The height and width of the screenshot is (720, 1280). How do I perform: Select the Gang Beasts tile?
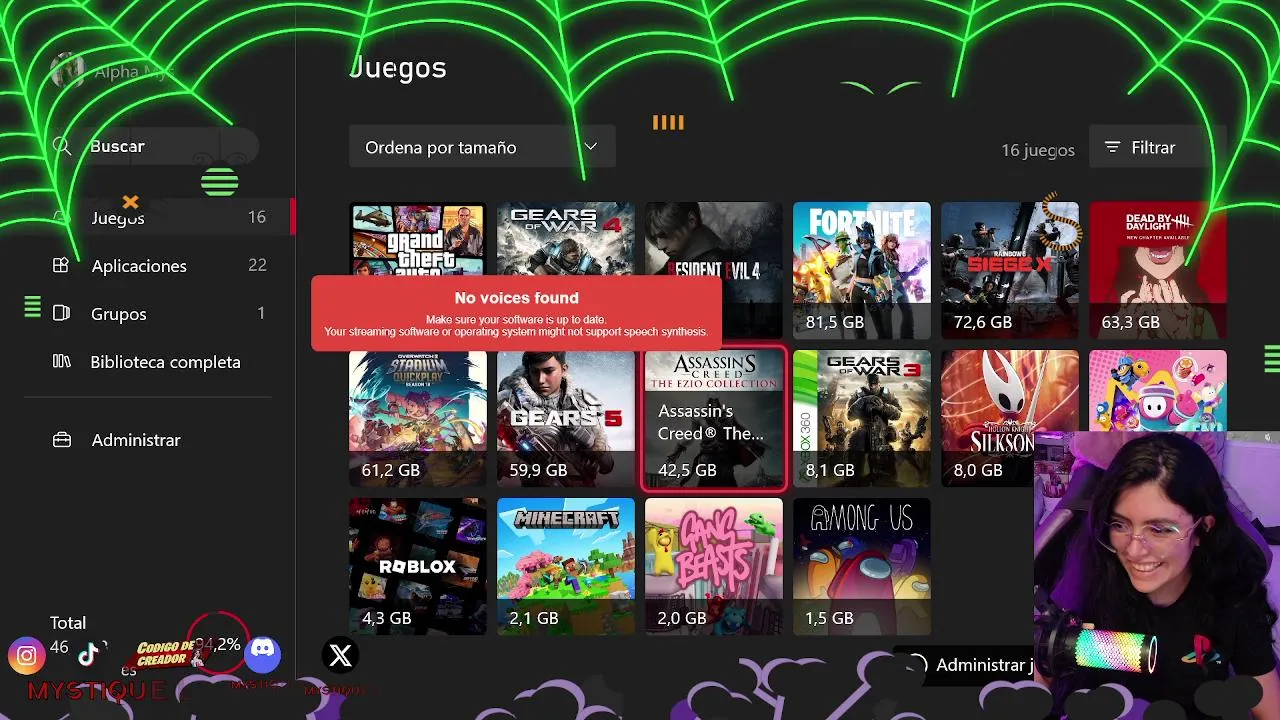[713, 566]
